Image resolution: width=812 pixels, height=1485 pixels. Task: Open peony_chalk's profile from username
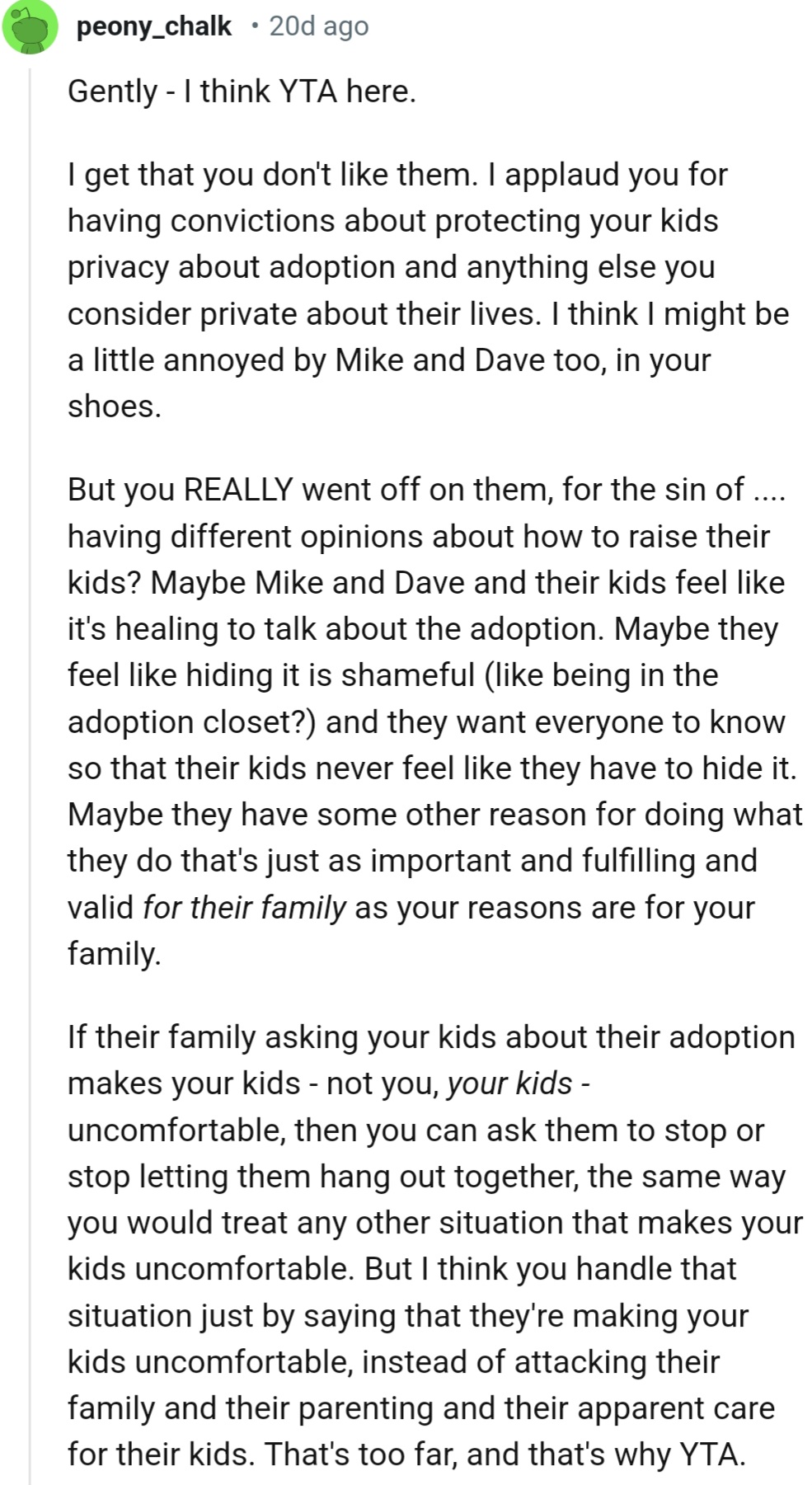(x=153, y=26)
